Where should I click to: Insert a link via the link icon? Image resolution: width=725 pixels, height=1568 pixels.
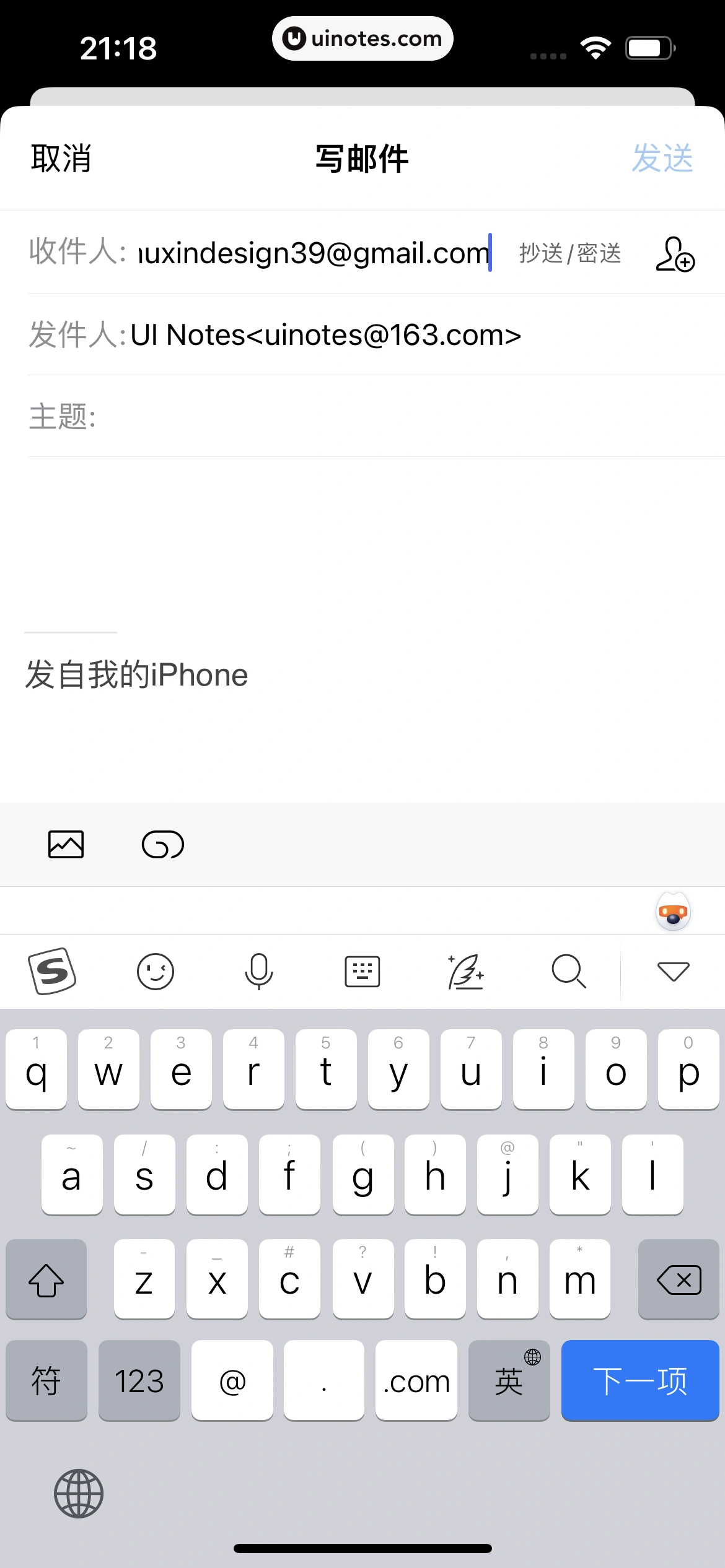pos(163,844)
